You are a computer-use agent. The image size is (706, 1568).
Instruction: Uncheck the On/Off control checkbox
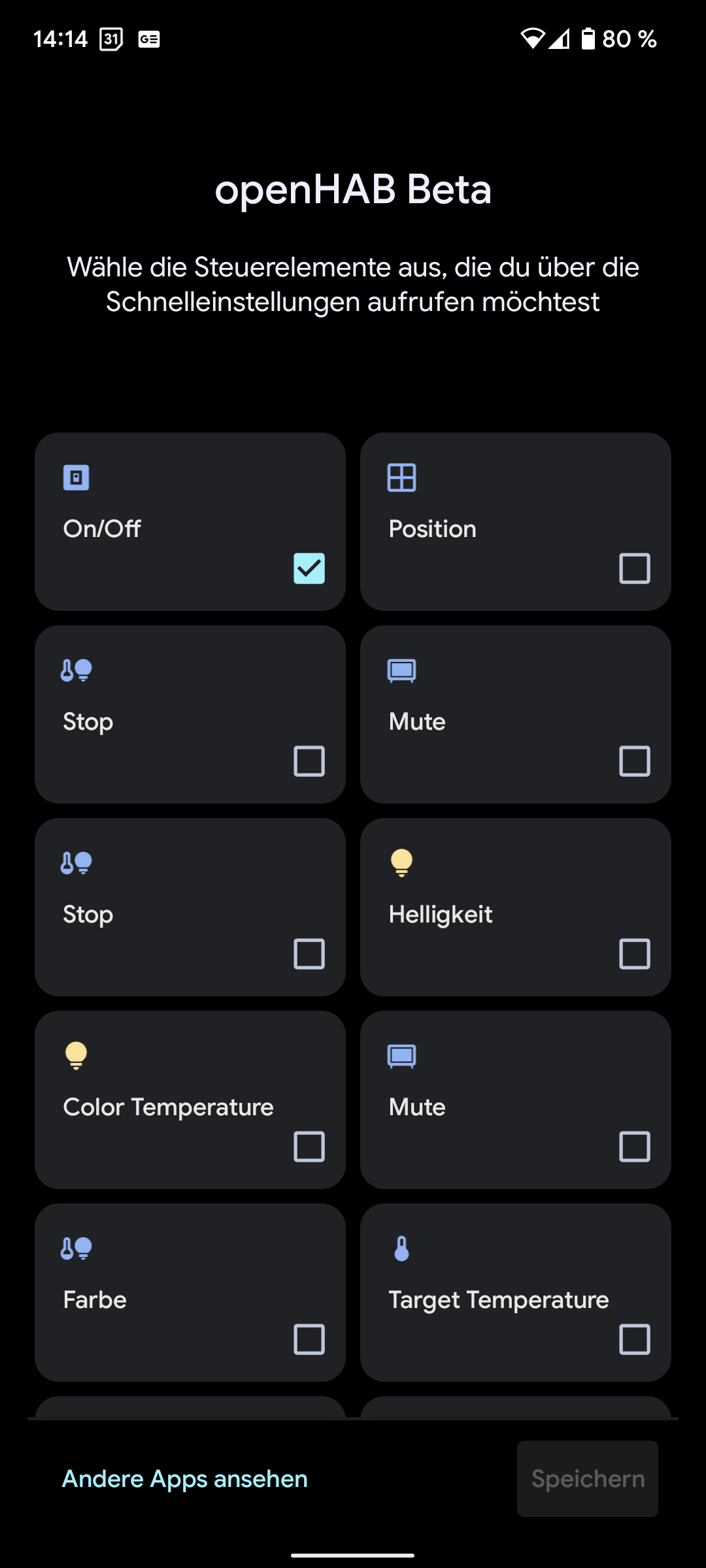pyautogui.click(x=309, y=568)
